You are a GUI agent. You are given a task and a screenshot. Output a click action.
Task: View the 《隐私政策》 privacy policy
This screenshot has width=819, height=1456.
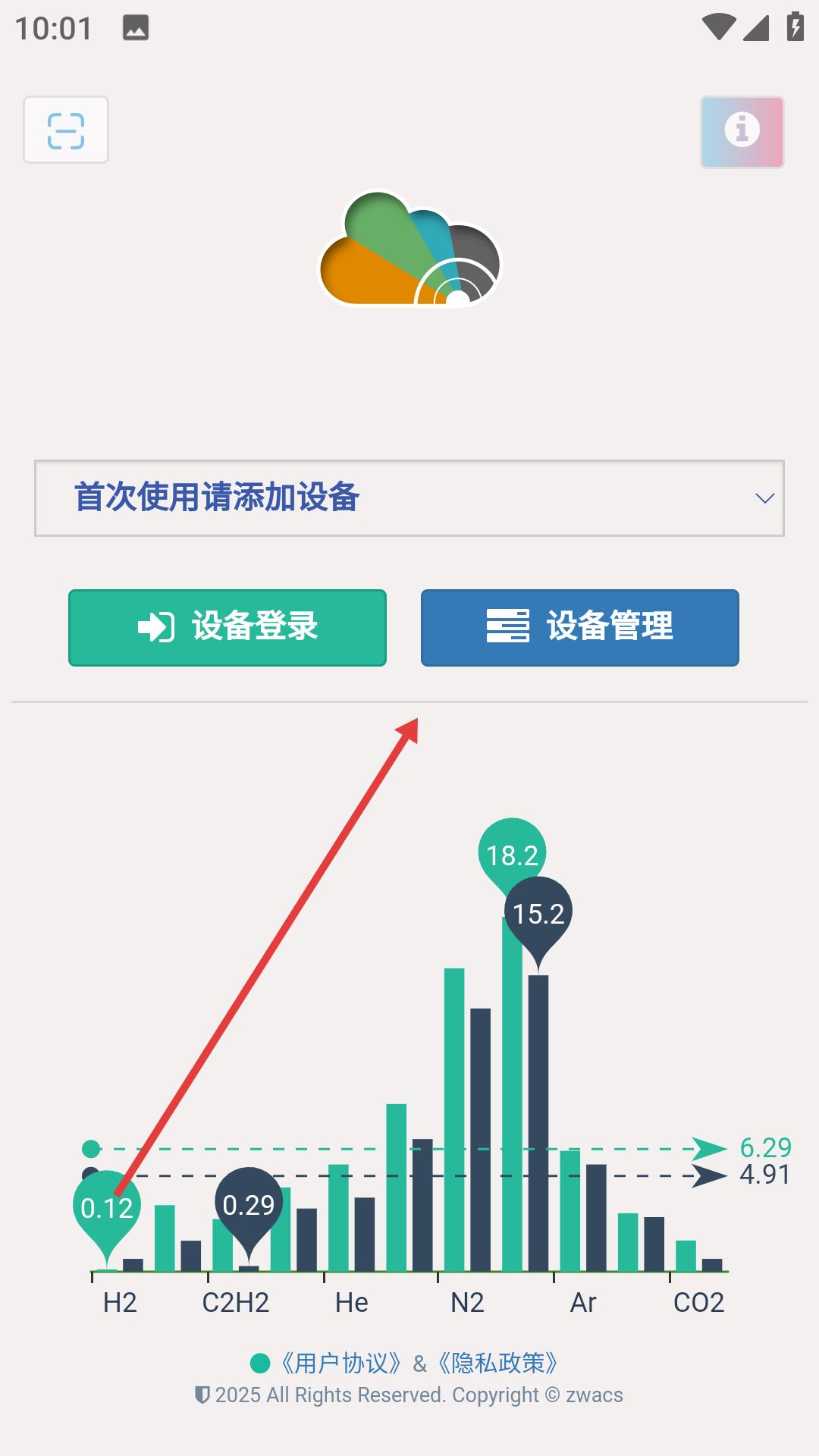click(497, 1363)
